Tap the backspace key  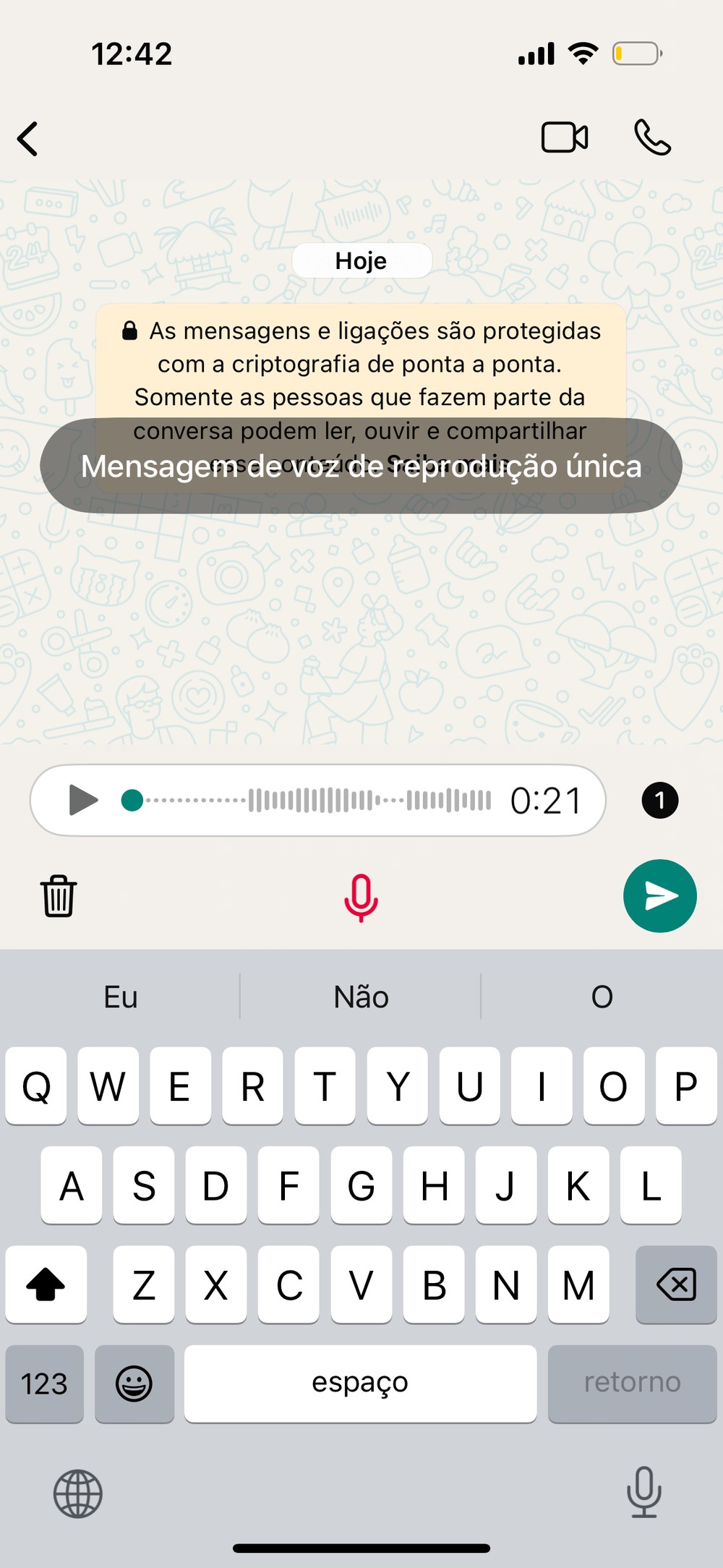[676, 1284]
